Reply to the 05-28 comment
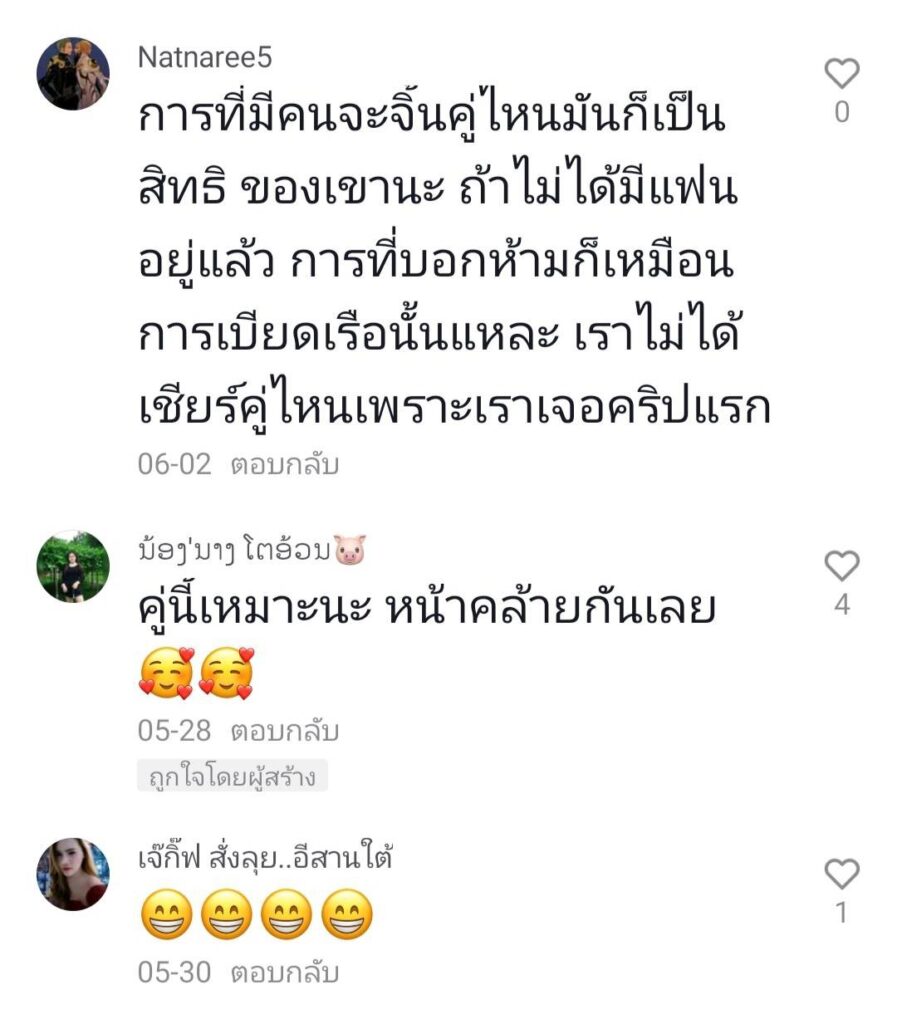 point(285,731)
